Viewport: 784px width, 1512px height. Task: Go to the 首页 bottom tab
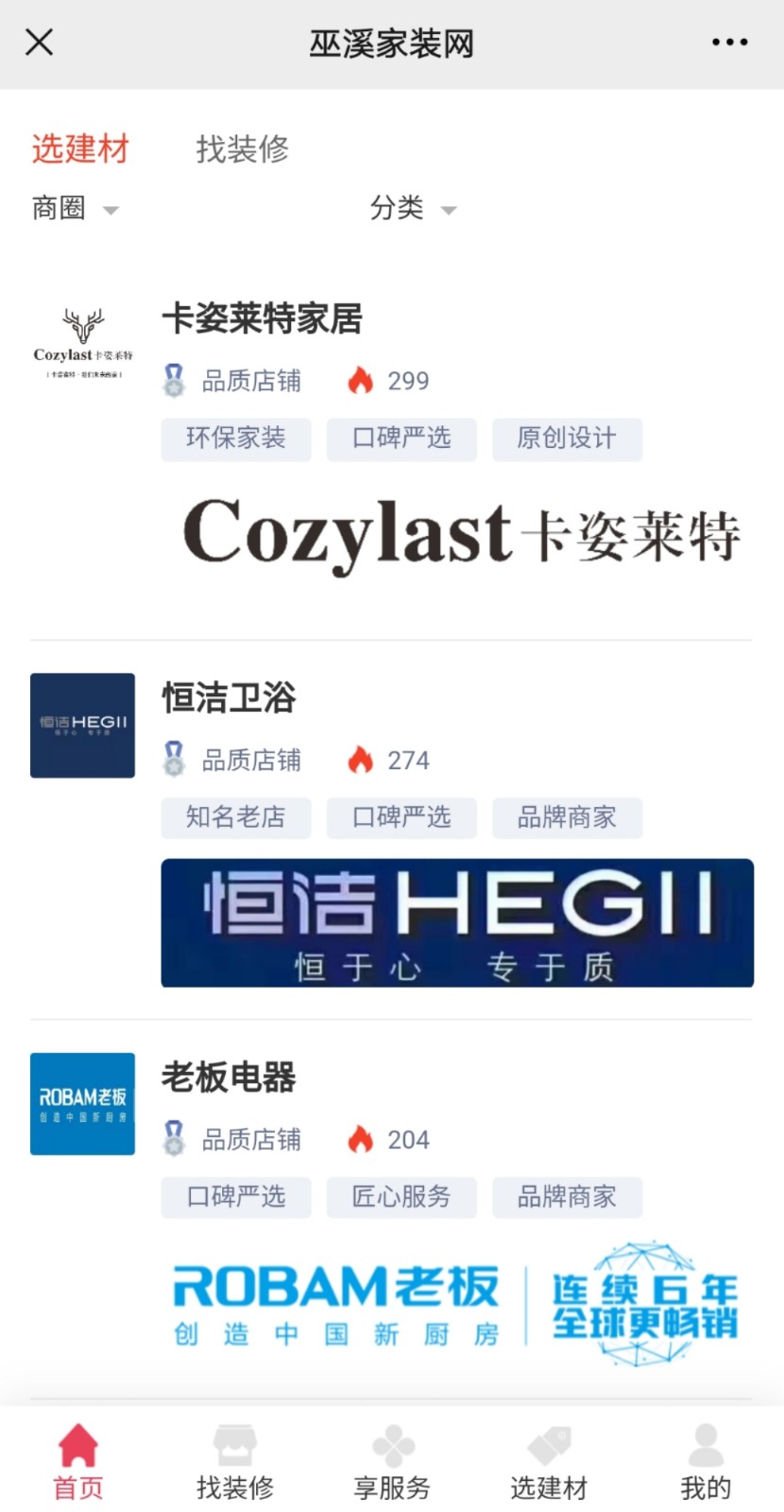pos(78,1462)
